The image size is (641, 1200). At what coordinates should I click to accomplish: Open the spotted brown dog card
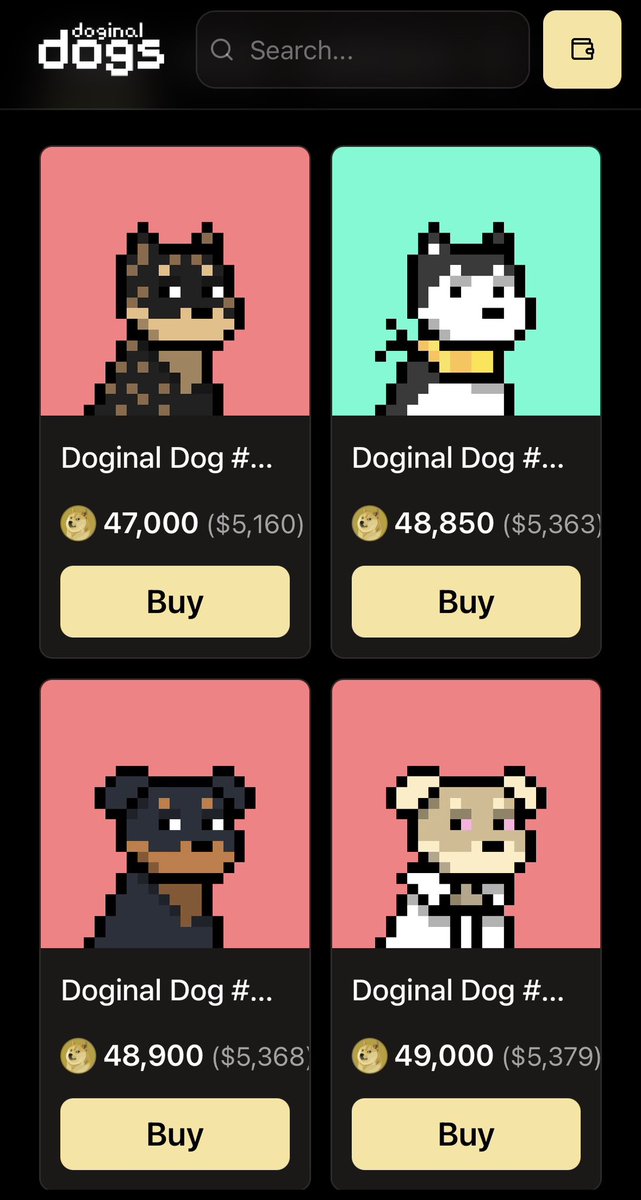175,282
